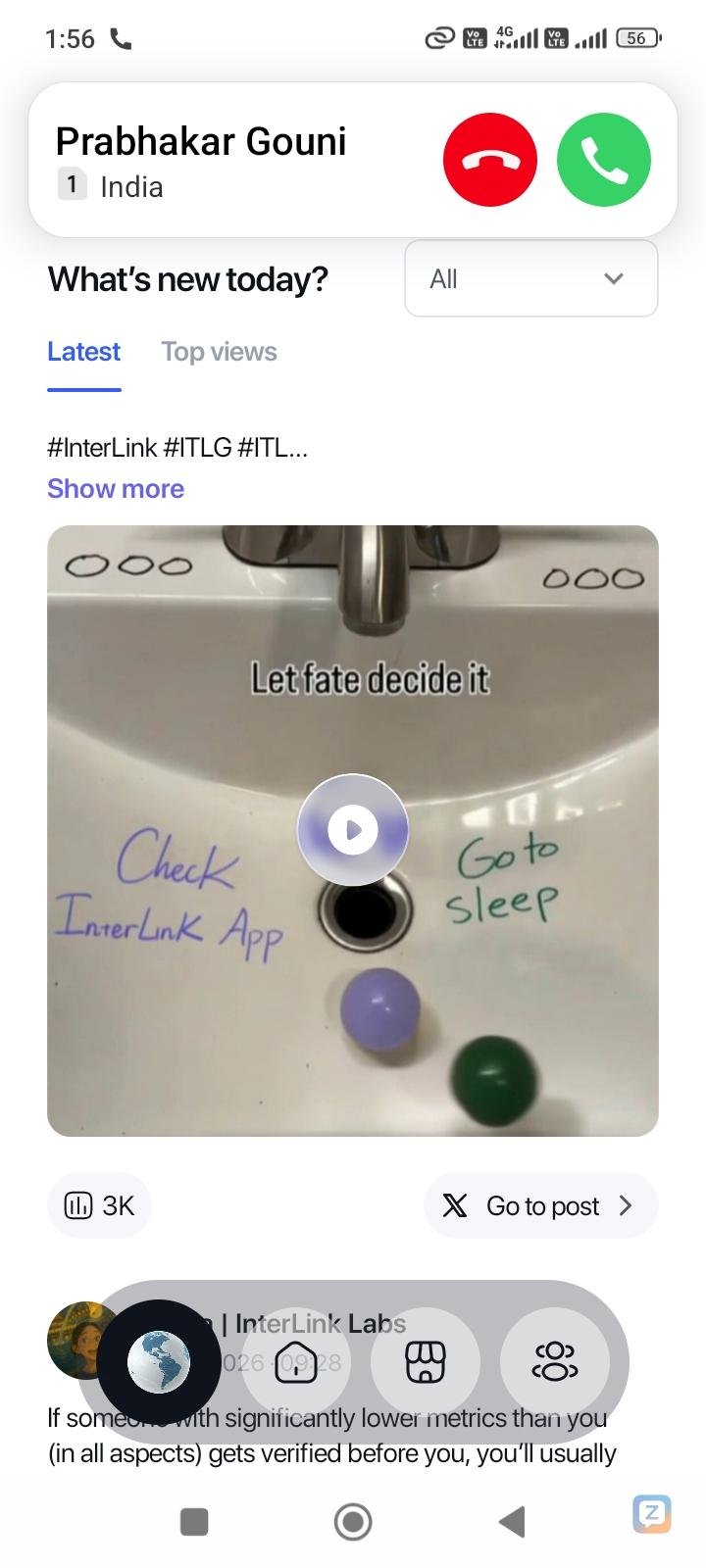Open Go to post on X
706x1568 pixels.
pos(540,1205)
